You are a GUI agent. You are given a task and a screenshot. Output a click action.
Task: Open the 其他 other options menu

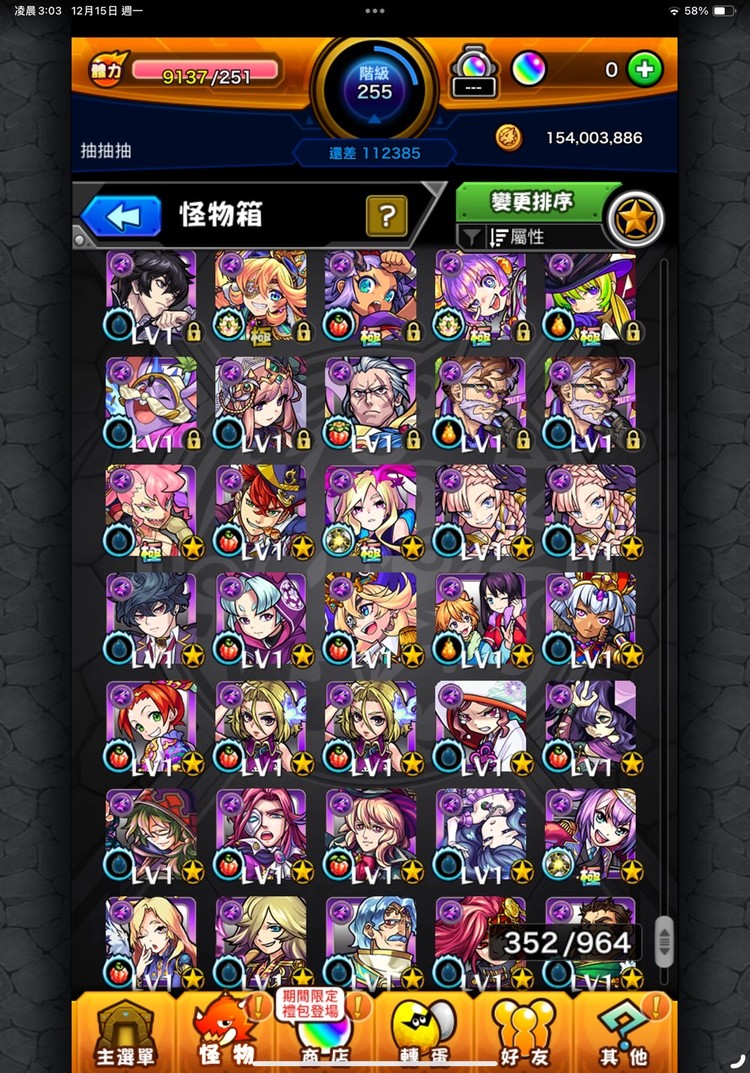point(624,1034)
